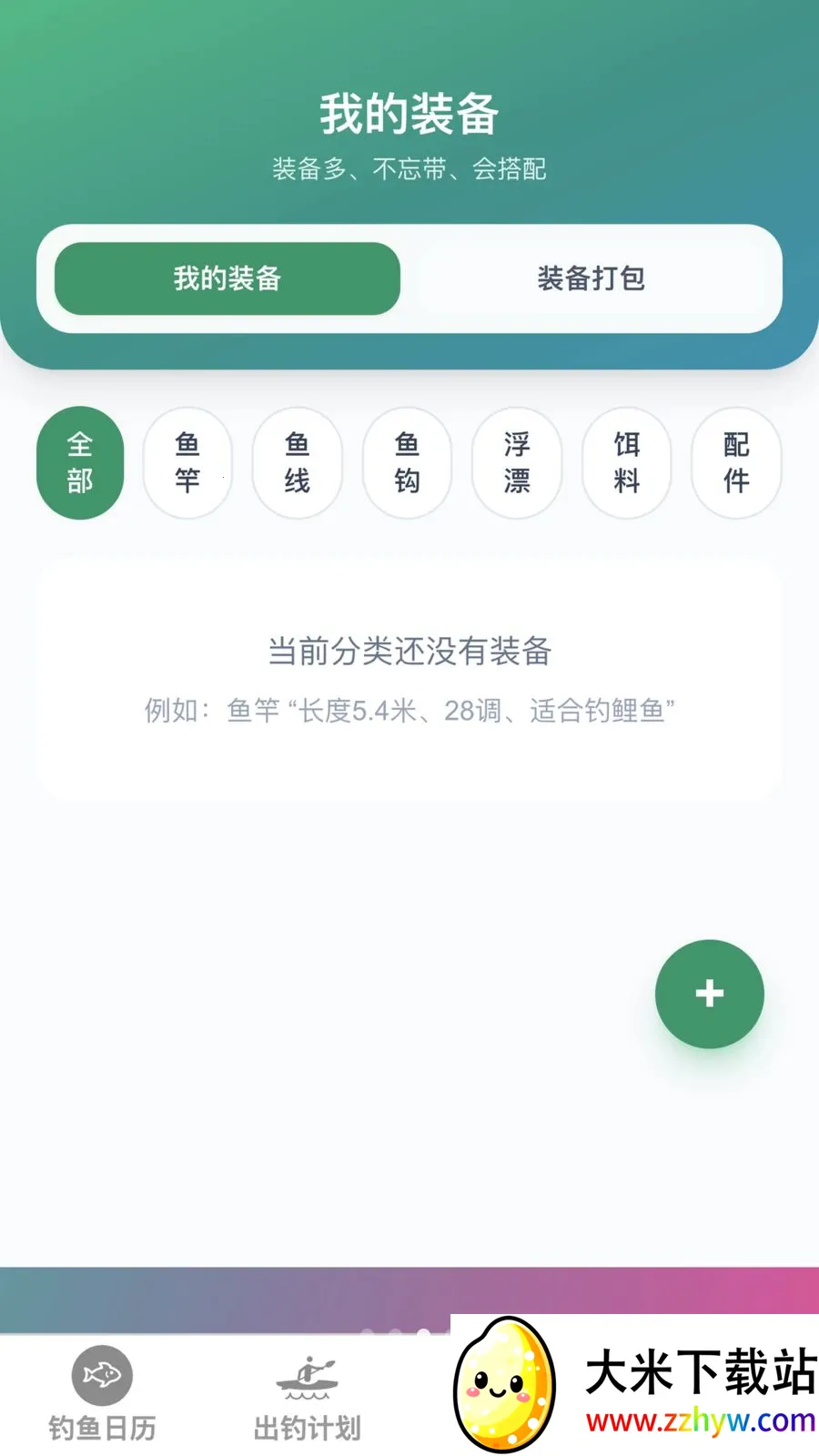Enable the 配件 filter

(736, 463)
